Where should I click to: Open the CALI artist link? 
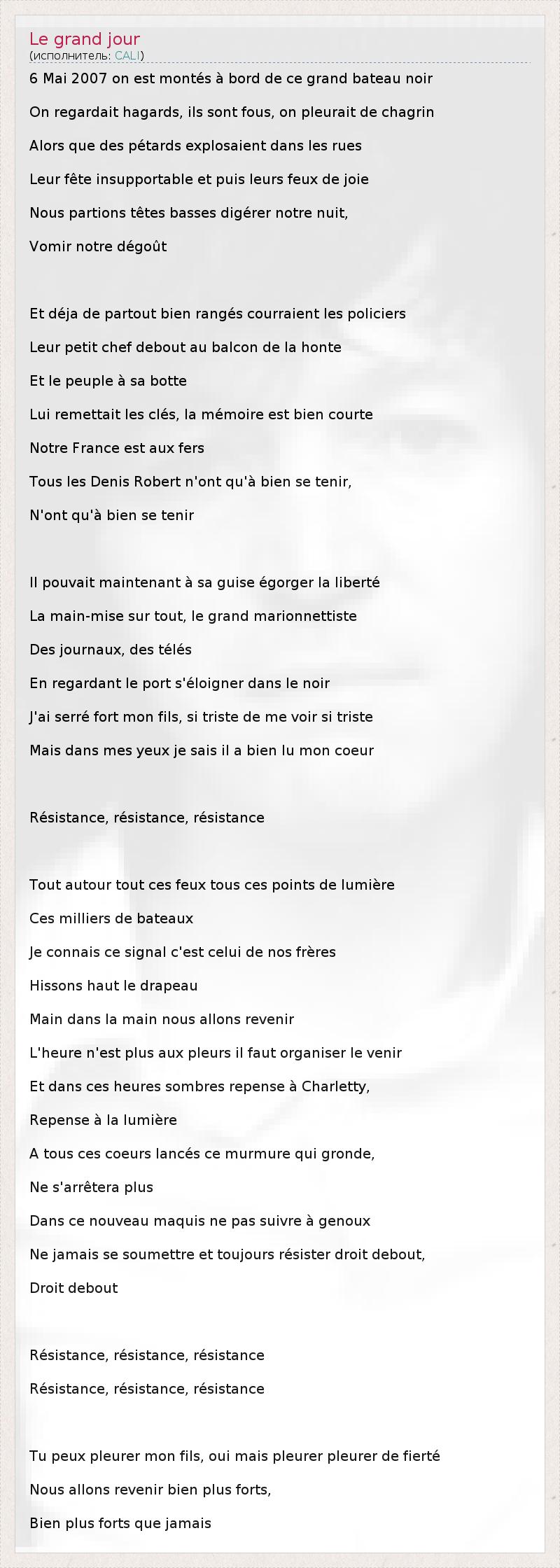[x=127, y=56]
